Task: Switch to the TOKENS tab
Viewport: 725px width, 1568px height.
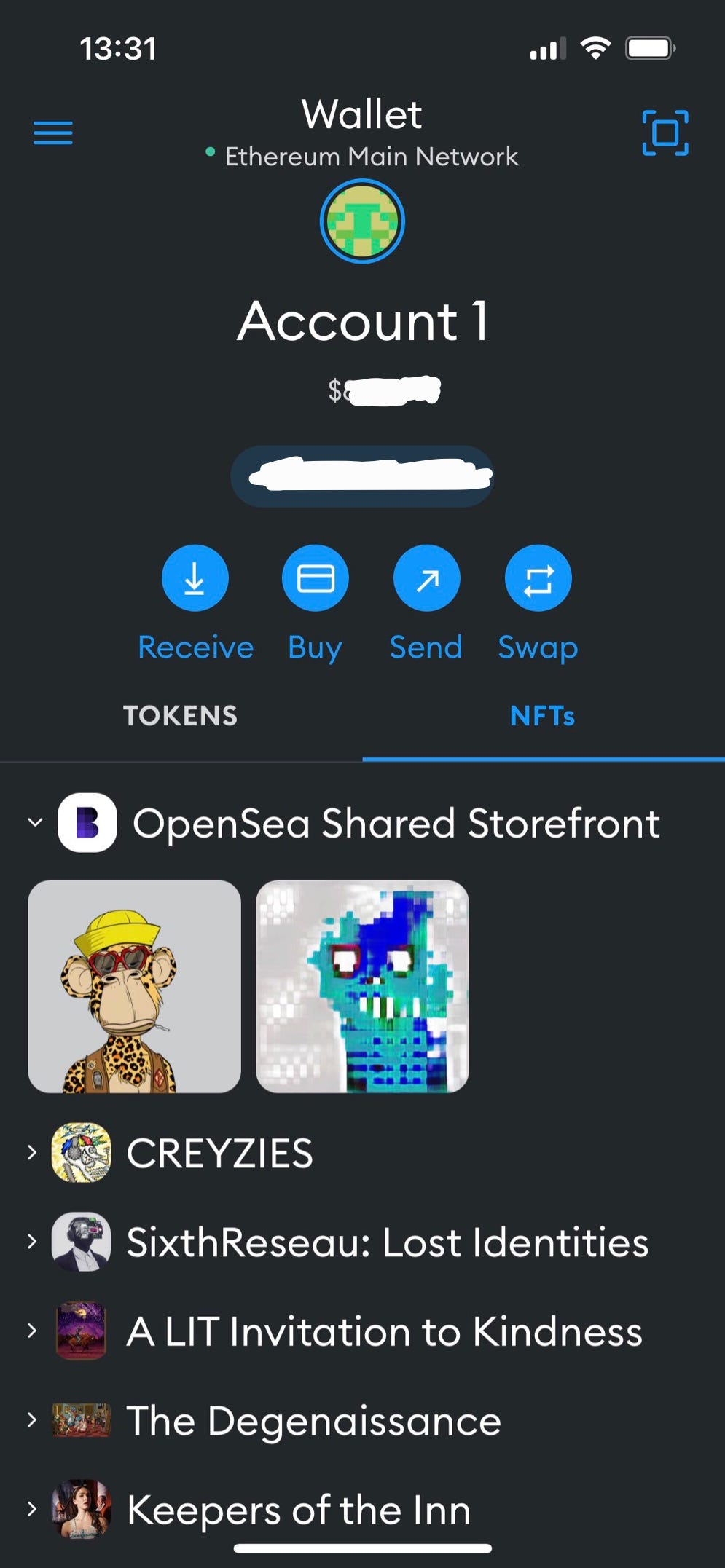Action: [x=181, y=716]
